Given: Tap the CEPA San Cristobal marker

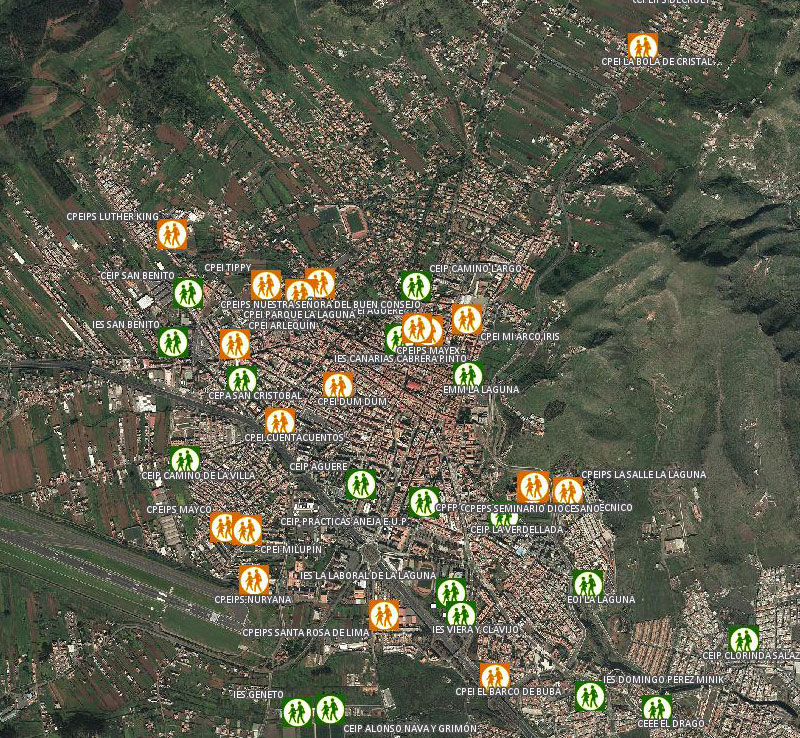Looking at the screenshot, I should point(241,380).
